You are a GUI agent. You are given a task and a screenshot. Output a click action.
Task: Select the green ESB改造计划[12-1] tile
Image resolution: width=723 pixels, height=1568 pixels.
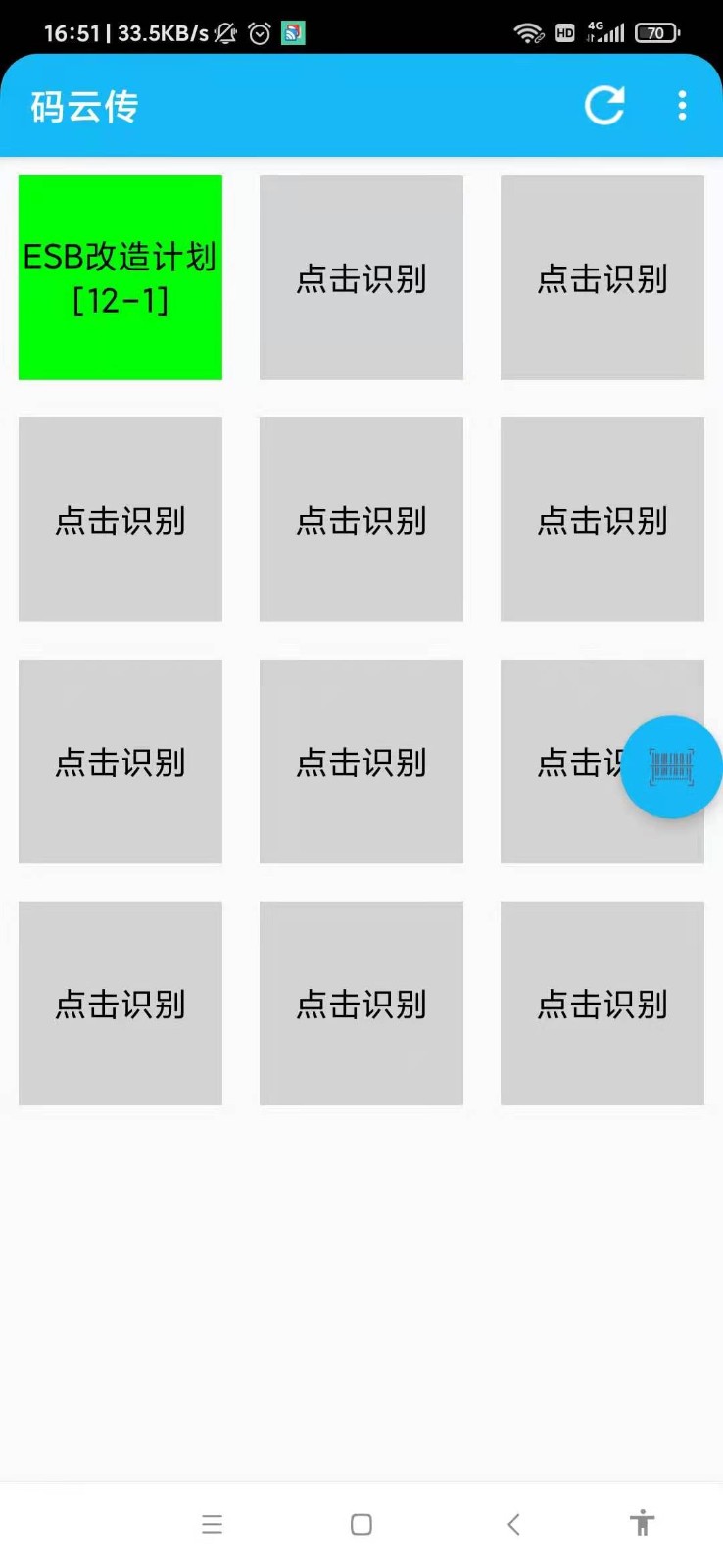[x=120, y=277]
